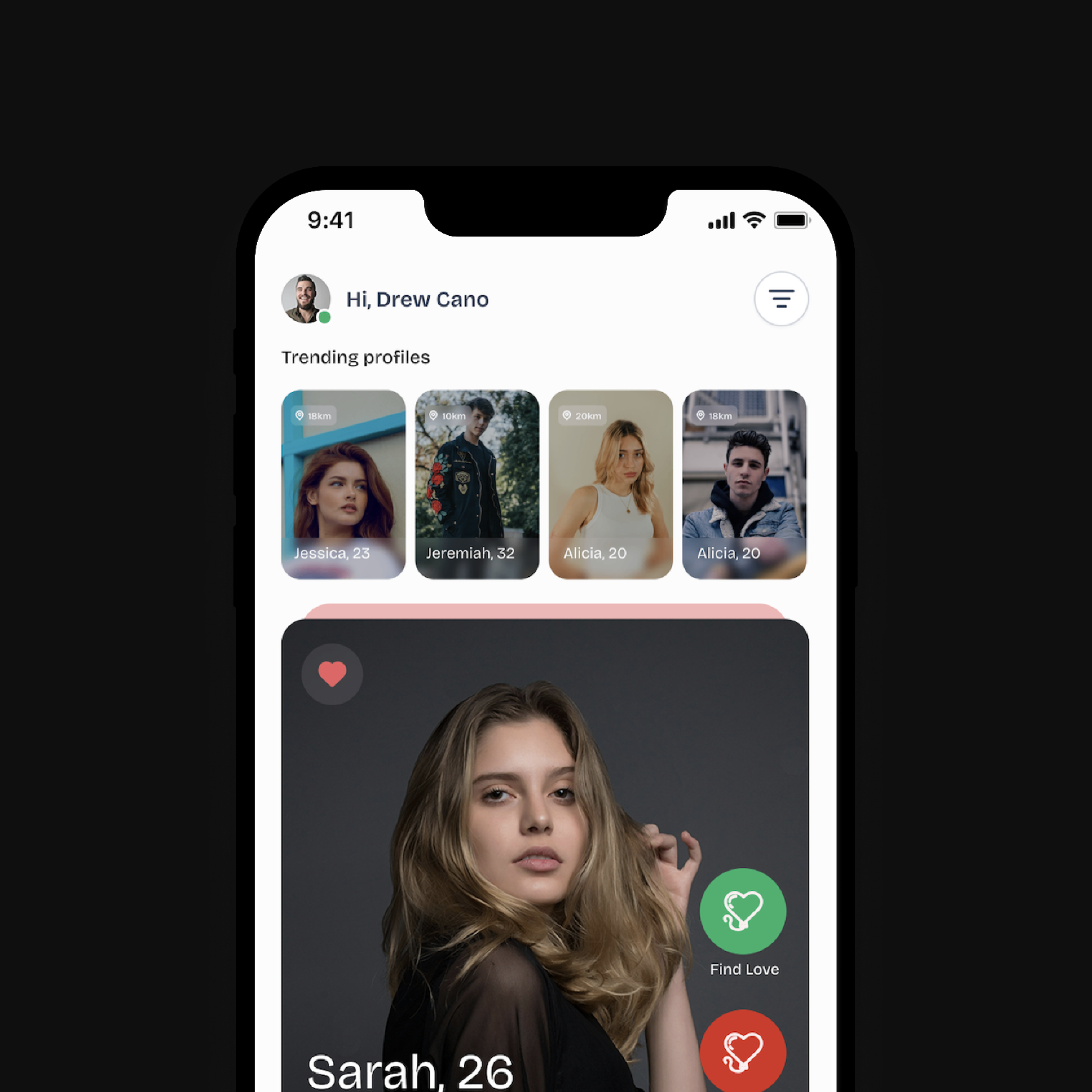Open Drew Cano's profile avatar
The width and height of the screenshot is (1092, 1092).
point(306,298)
